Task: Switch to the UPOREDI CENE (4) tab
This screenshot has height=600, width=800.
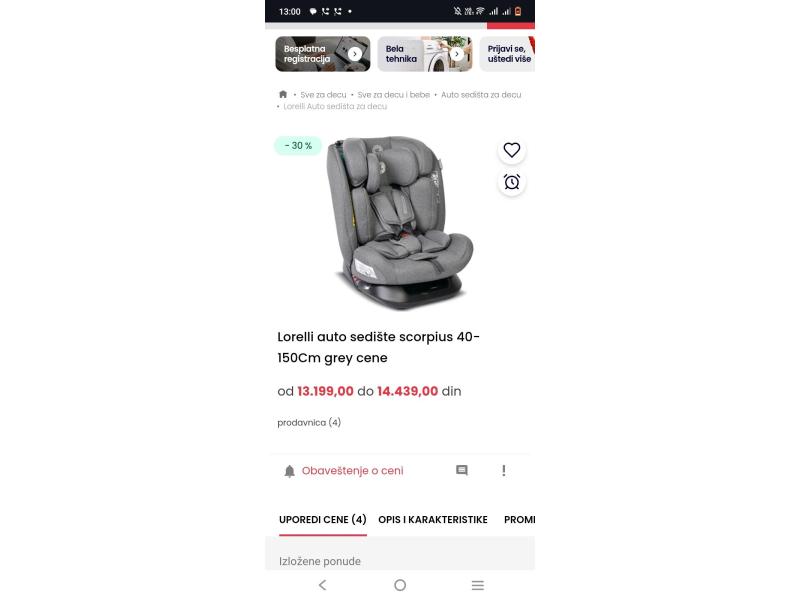Action: click(x=322, y=520)
